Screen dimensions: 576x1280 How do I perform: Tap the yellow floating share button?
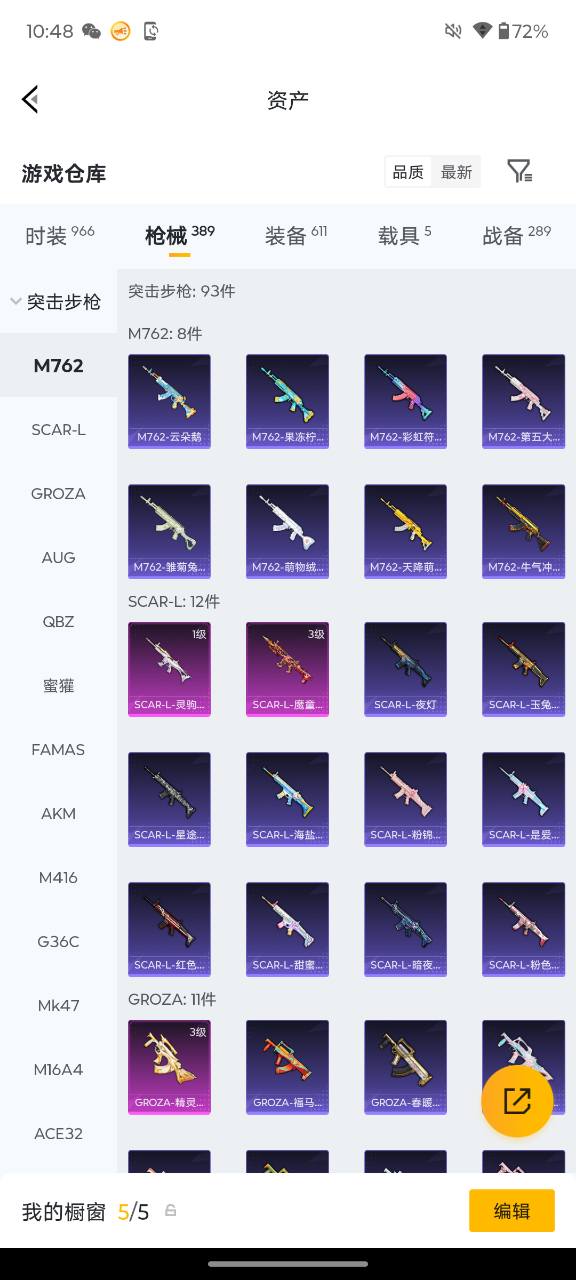click(x=517, y=1101)
